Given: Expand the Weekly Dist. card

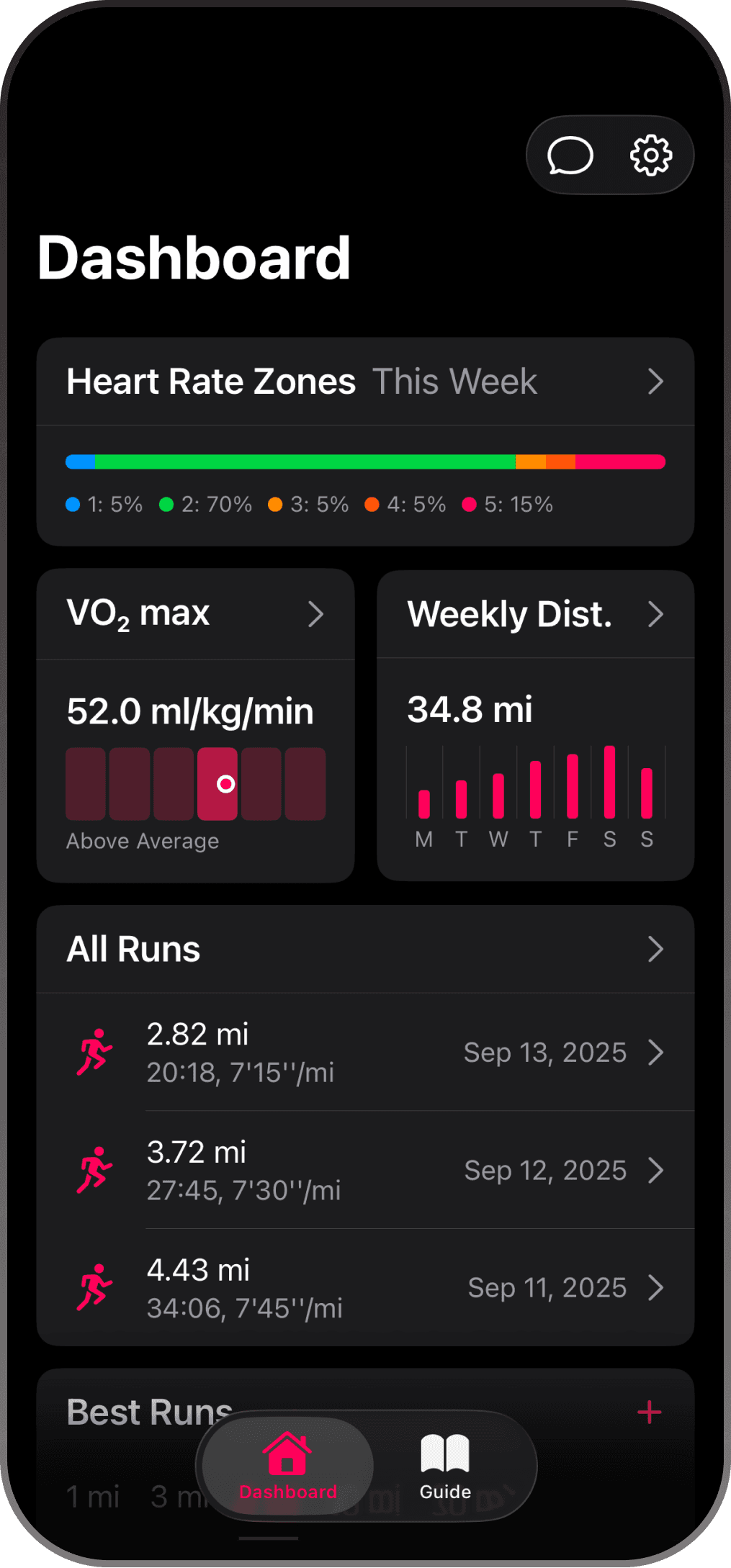Looking at the screenshot, I should (656, 614).
